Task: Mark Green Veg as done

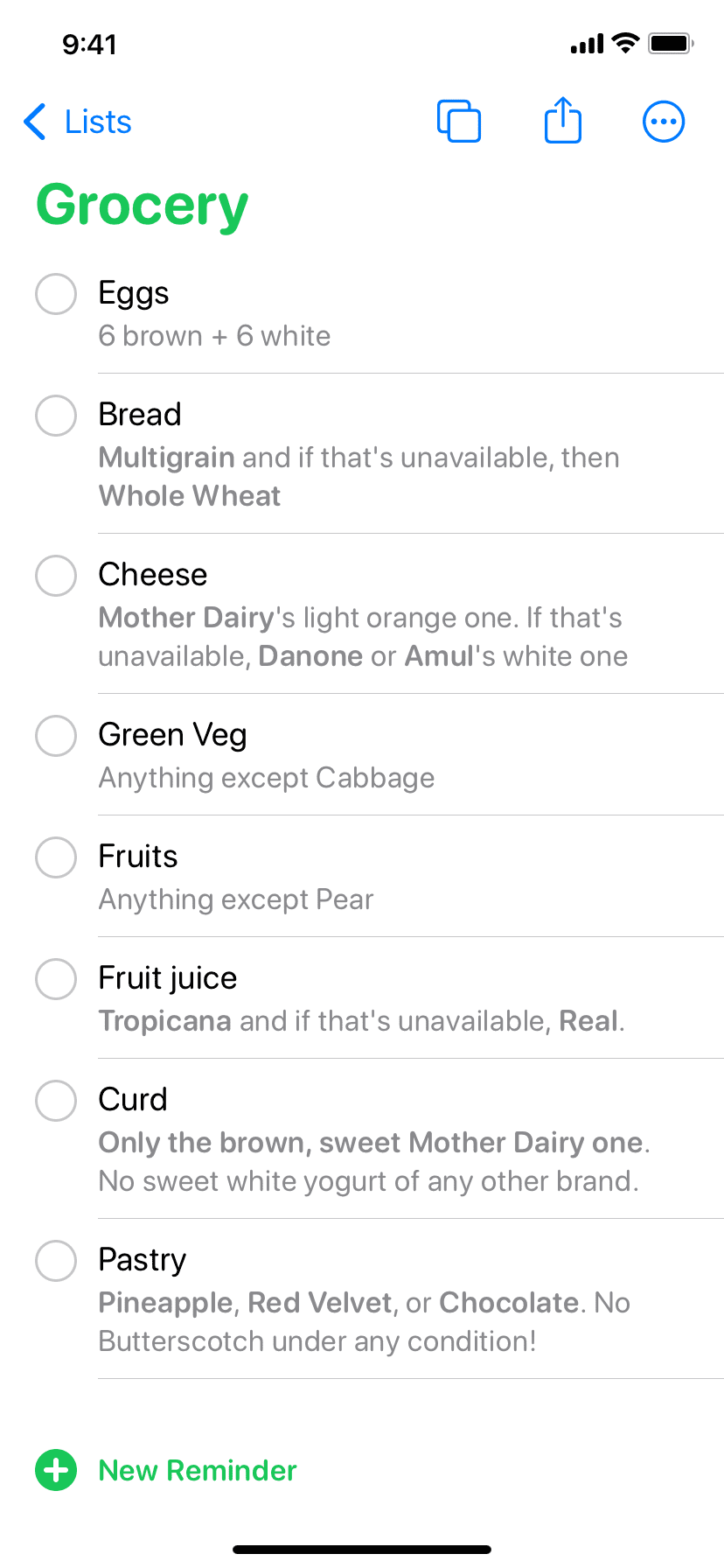Action: [x=56, y=736]
